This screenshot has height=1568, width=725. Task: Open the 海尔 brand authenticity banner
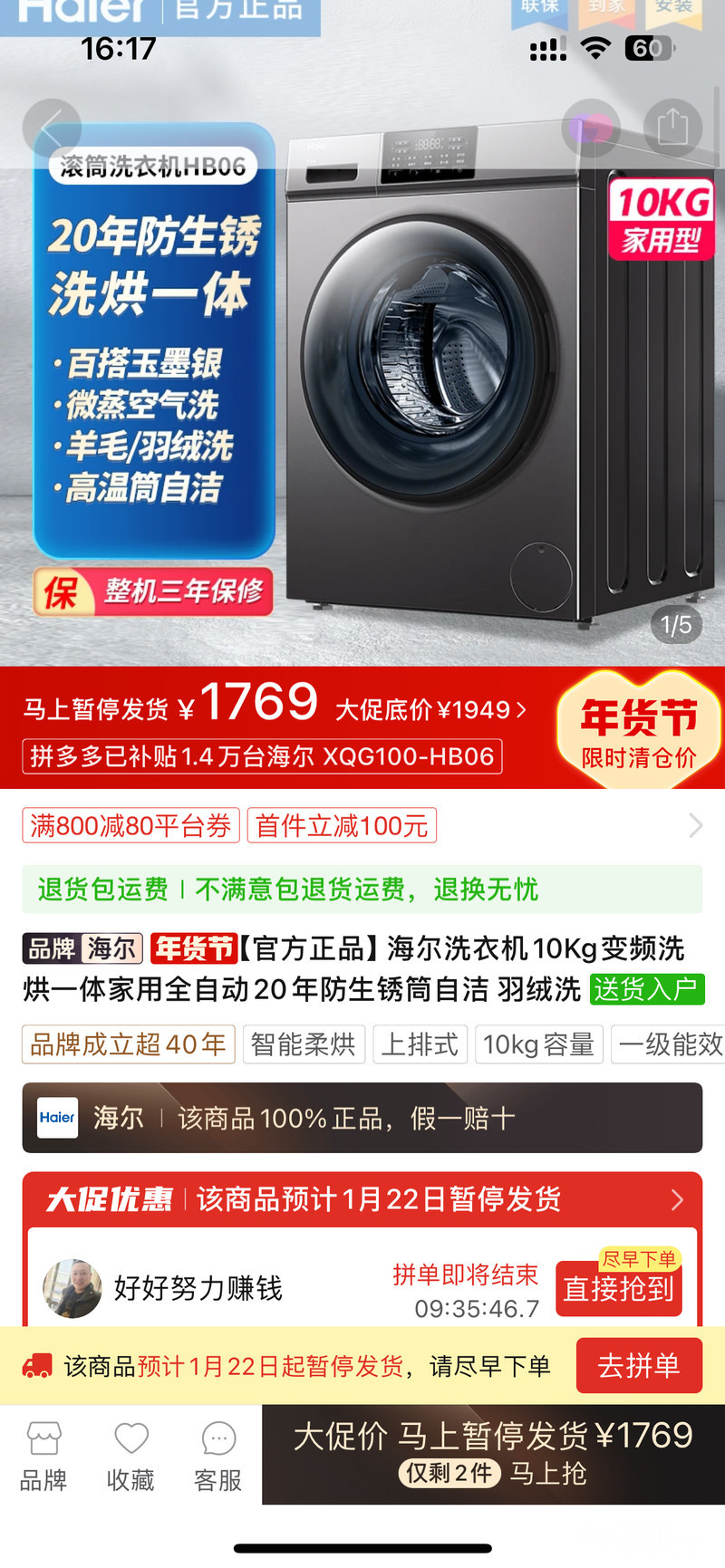point(362,1118)
